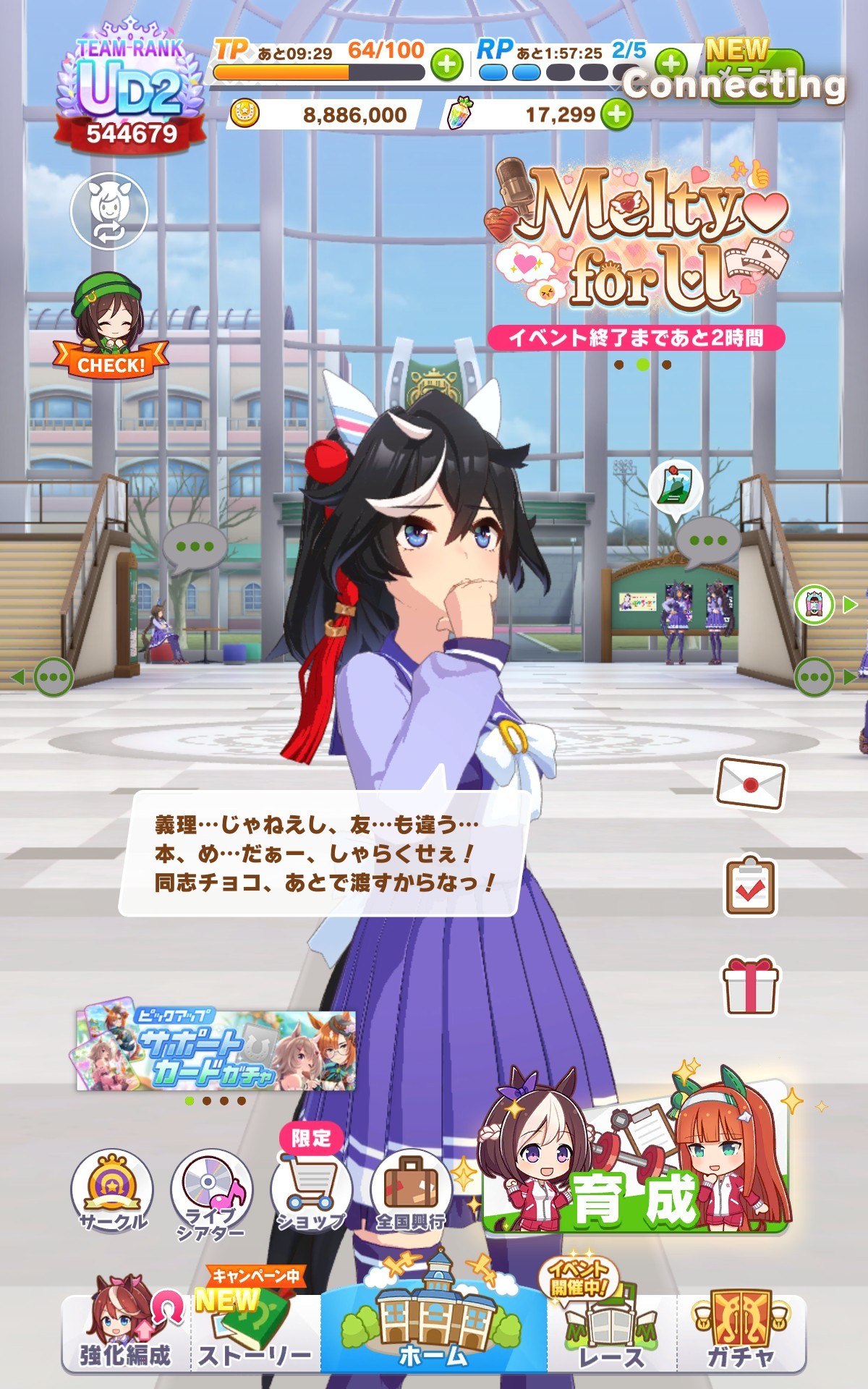This screenshot has width=868, height=1389.
Task: Switch the home character icon
Action: coord(109,212)
